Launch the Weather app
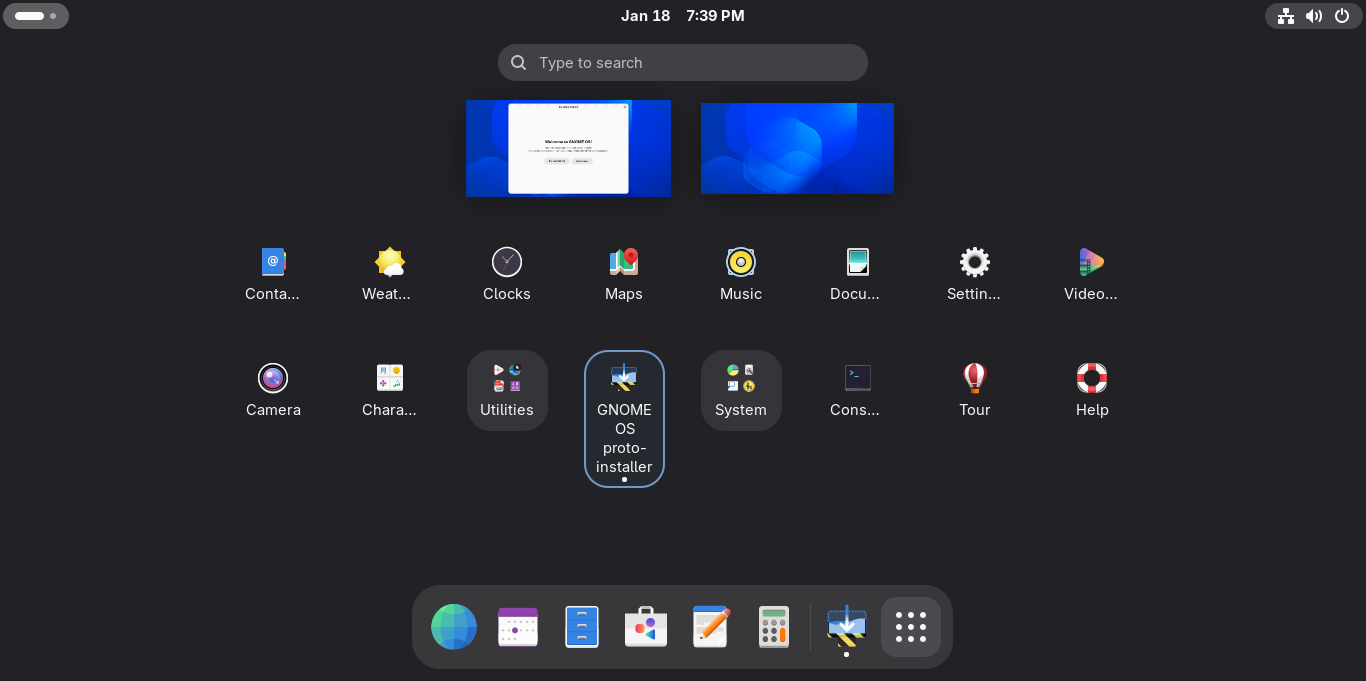The image size is (1366, 681). 390,274
